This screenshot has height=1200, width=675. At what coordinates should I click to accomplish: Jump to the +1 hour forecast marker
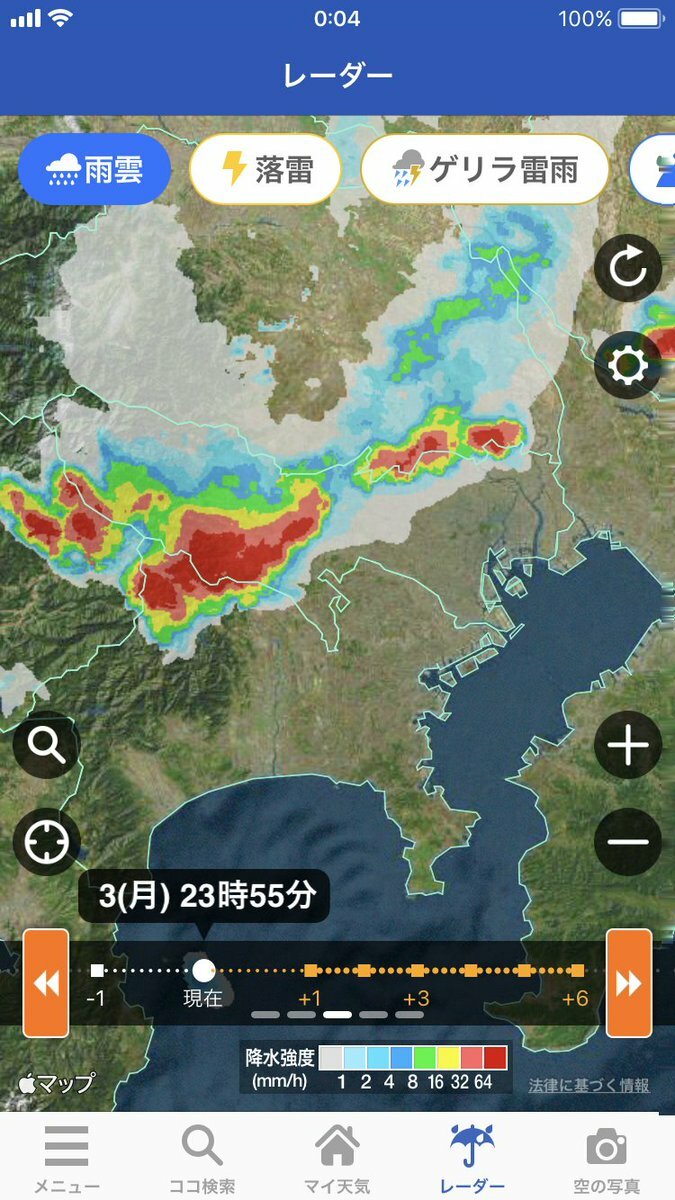click(311, 970)
